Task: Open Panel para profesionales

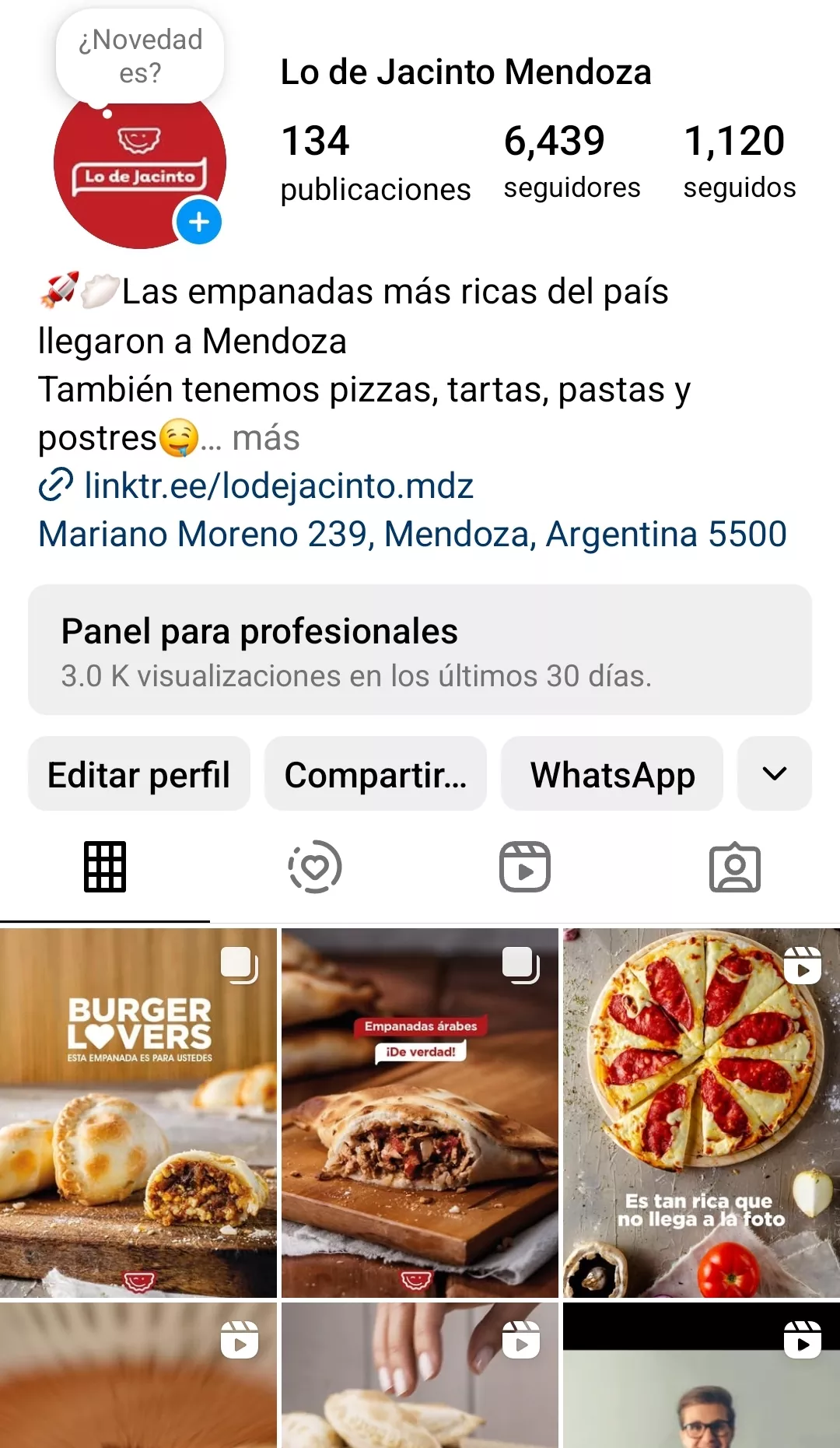Action: coord(420,650)
